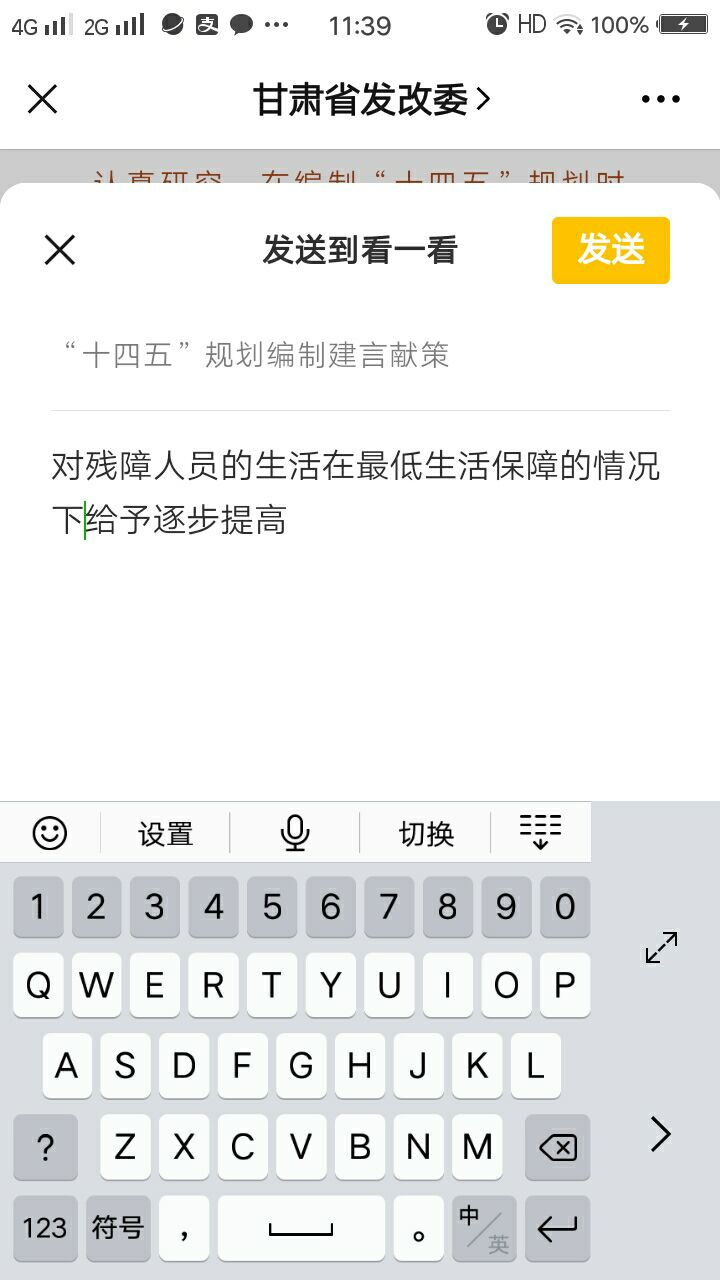Collapse the keyboard with the right chevron
This screenshot has width=720, height=1280.
pyautogui.click(x=659, y=1134)
